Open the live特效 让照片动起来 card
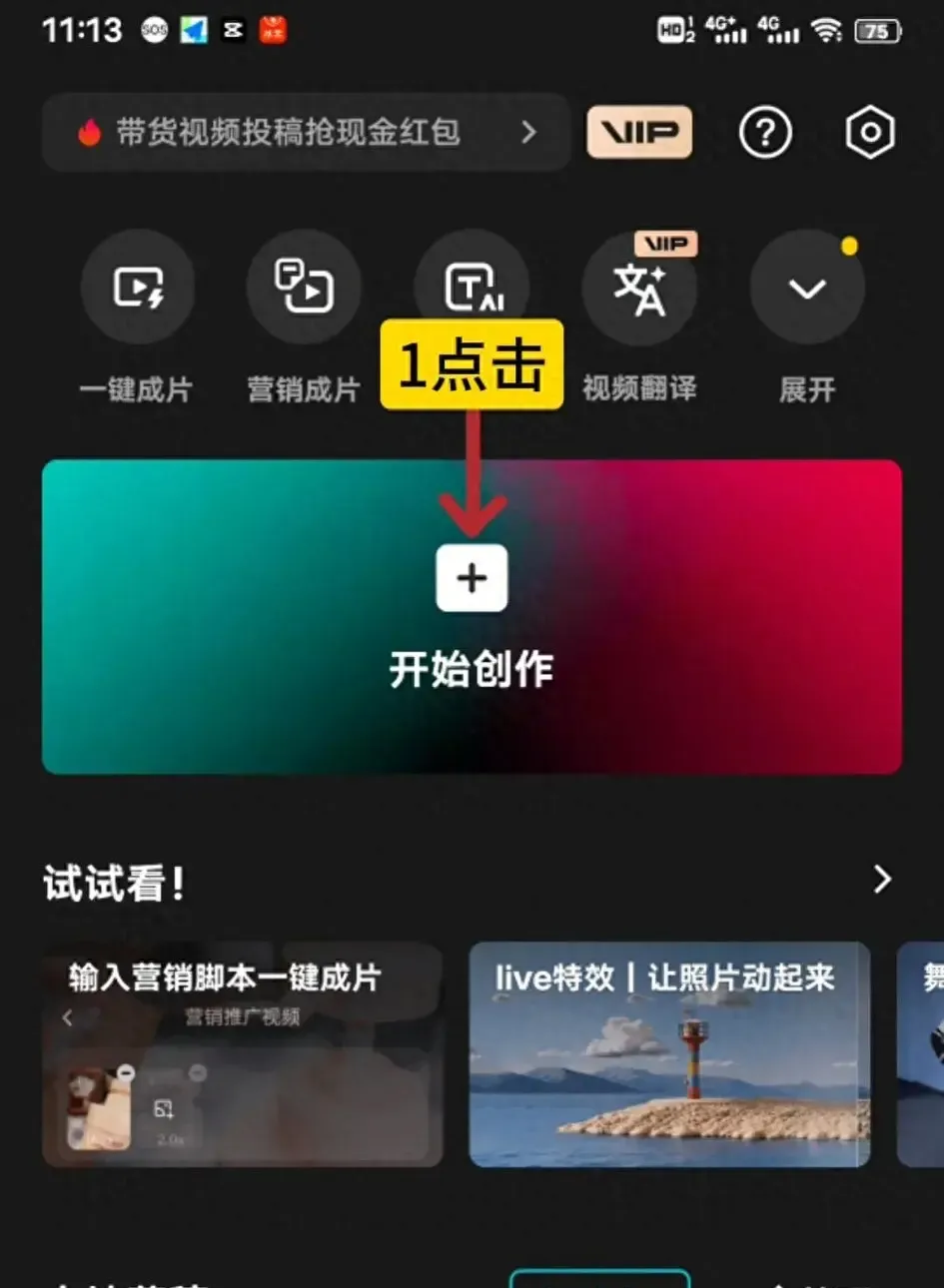 [x=669, y=1054]
